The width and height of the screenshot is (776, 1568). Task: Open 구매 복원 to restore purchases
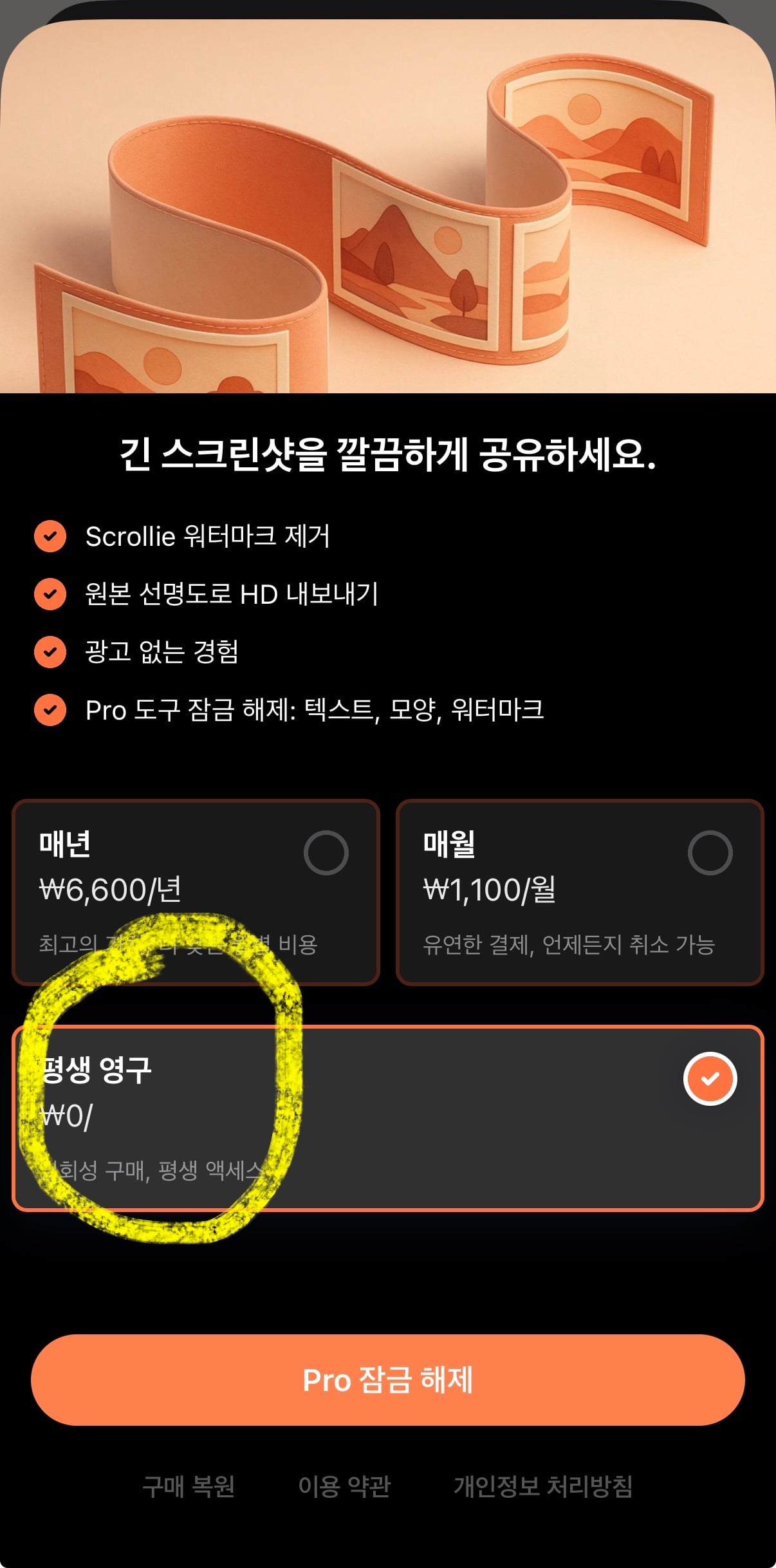point(189,1486)
